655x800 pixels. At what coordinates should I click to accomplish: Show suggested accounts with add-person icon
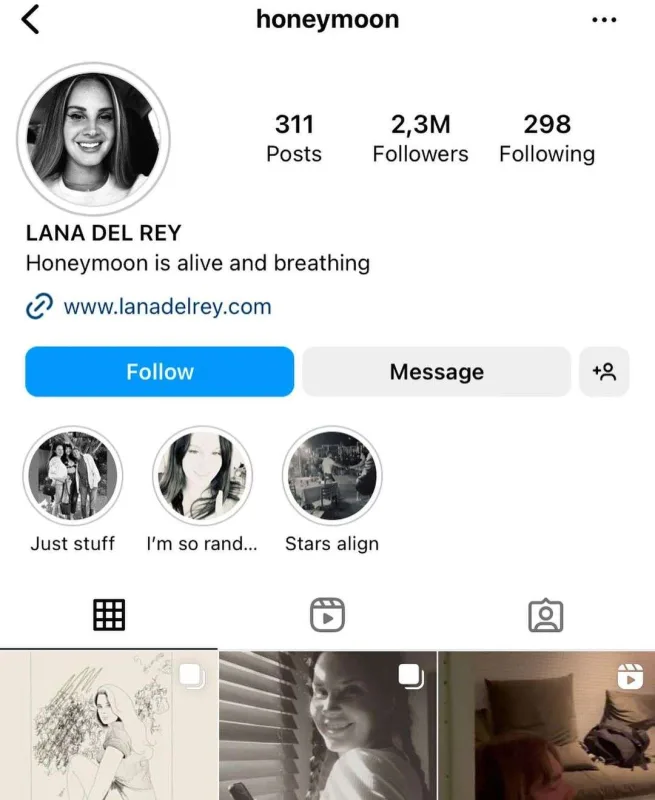tap(604, 372)
